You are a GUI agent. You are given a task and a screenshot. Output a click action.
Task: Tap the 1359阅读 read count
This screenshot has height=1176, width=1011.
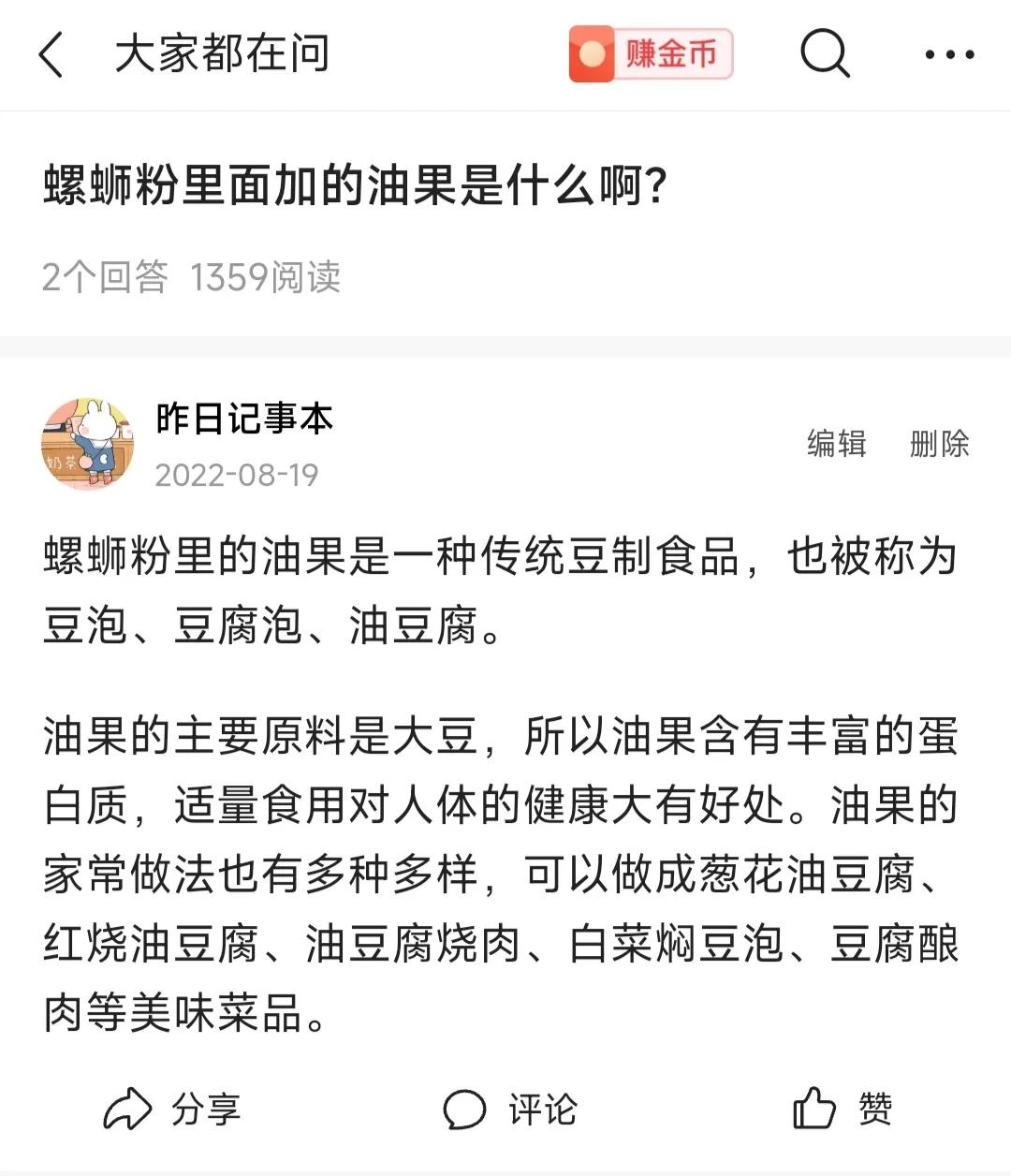point(267,275)
